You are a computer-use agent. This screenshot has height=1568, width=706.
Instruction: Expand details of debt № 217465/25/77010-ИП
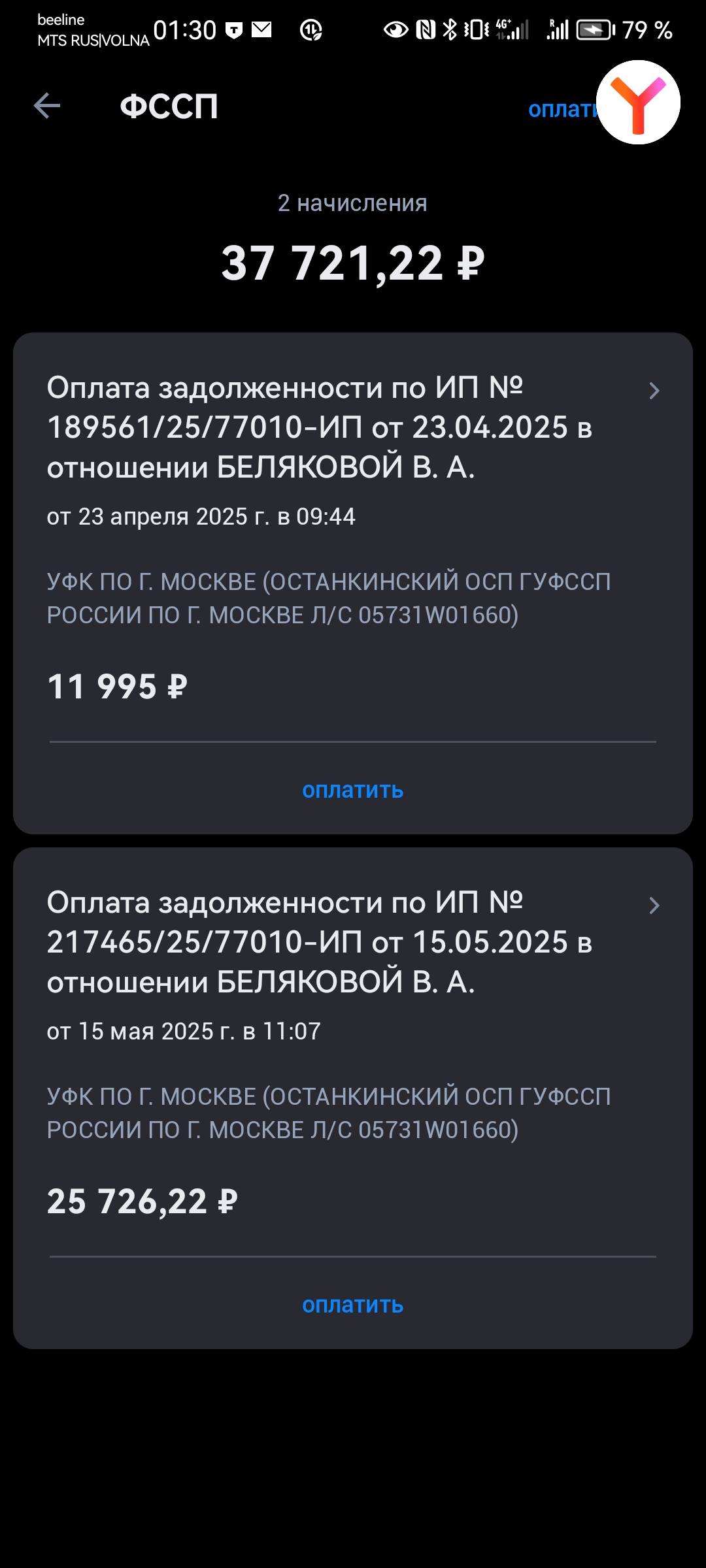(656, 906)
